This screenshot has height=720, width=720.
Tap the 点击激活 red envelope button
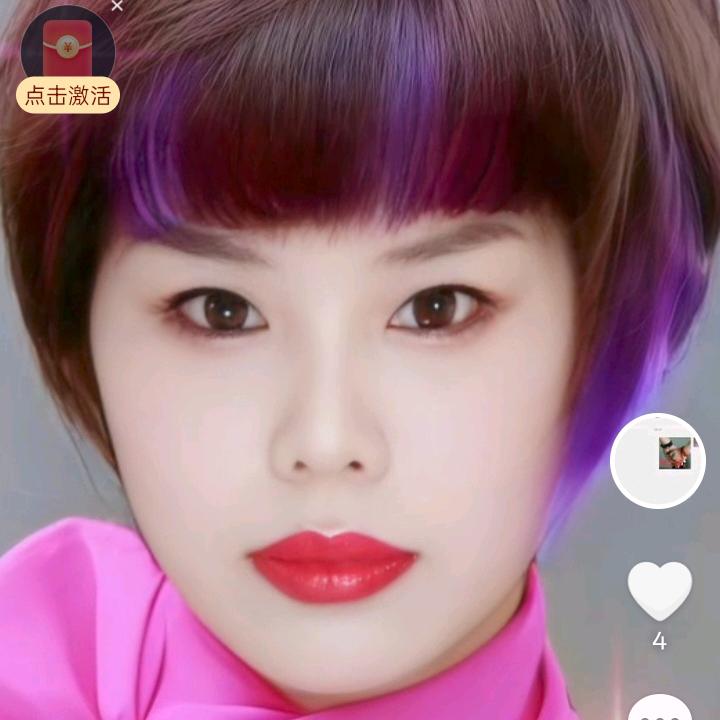coord(68,95)
